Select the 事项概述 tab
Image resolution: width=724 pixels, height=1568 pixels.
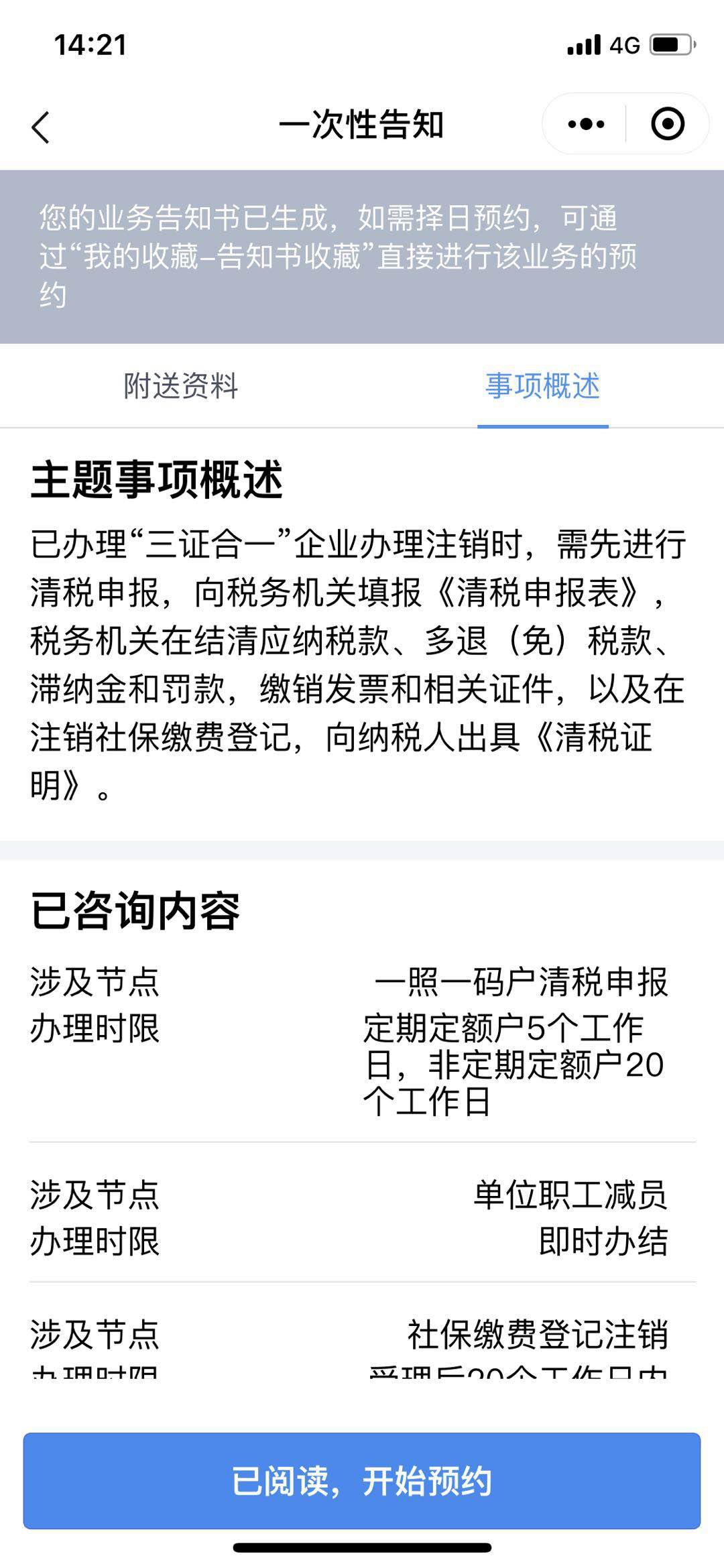click(x=542, y=386)
